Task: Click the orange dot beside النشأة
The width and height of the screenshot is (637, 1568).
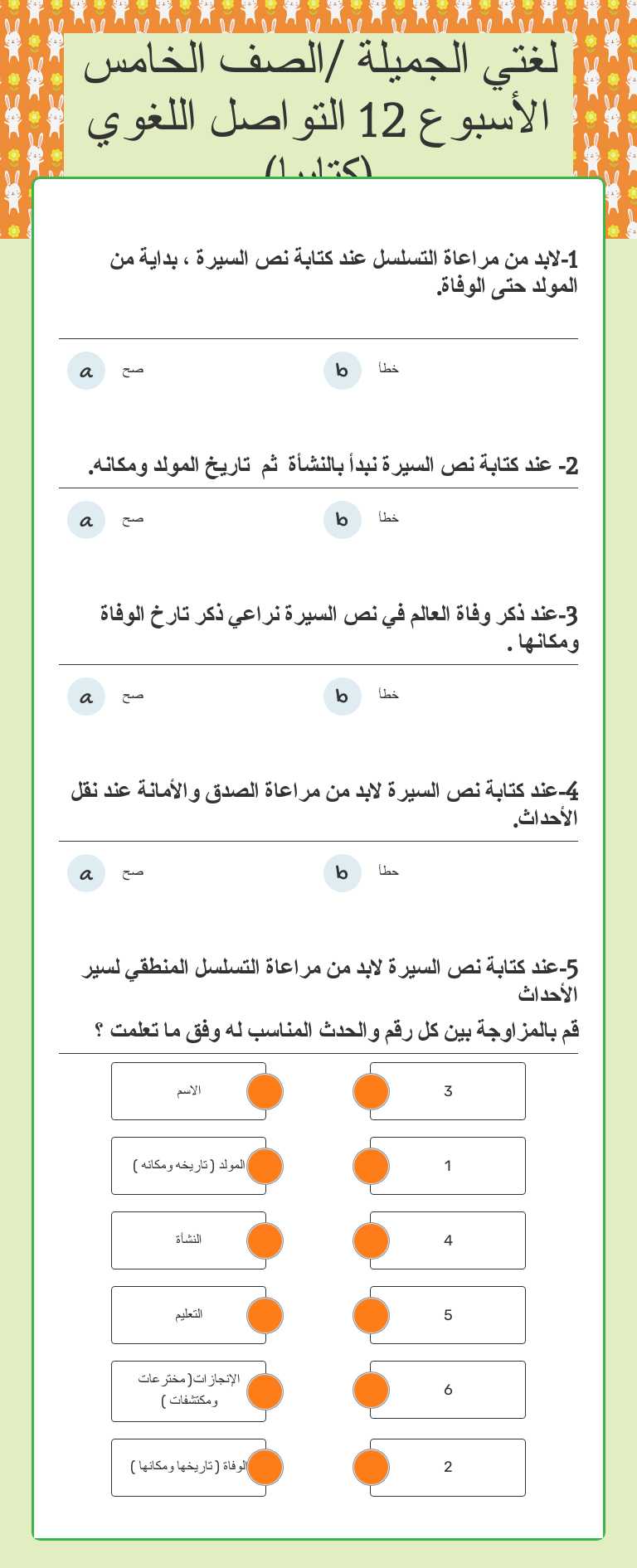Action: point(264,1240)
